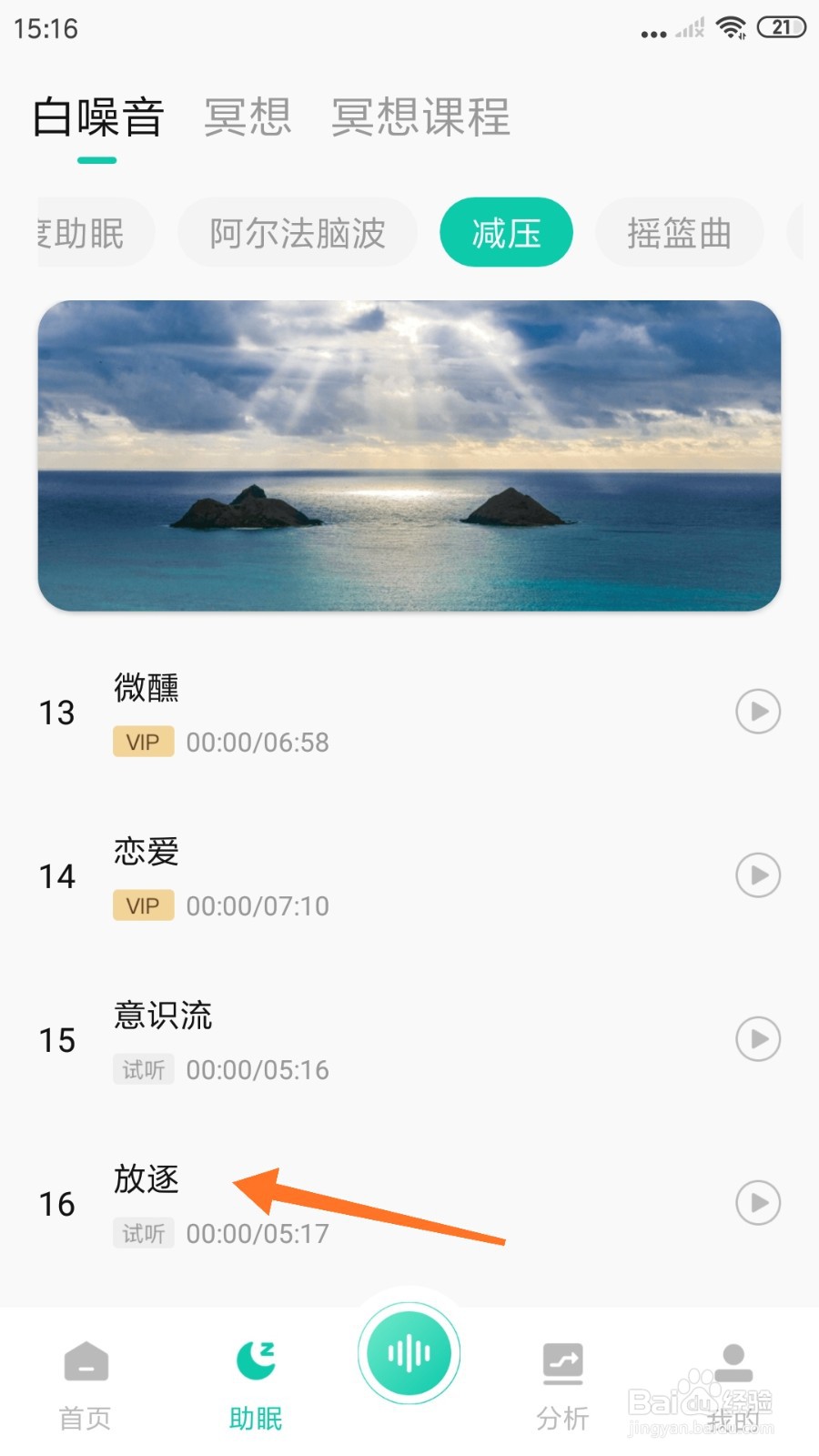Go to the 首页 home tab
Image resolution: width=819 pixels, height=1456 pixels.
[86, 1386]
